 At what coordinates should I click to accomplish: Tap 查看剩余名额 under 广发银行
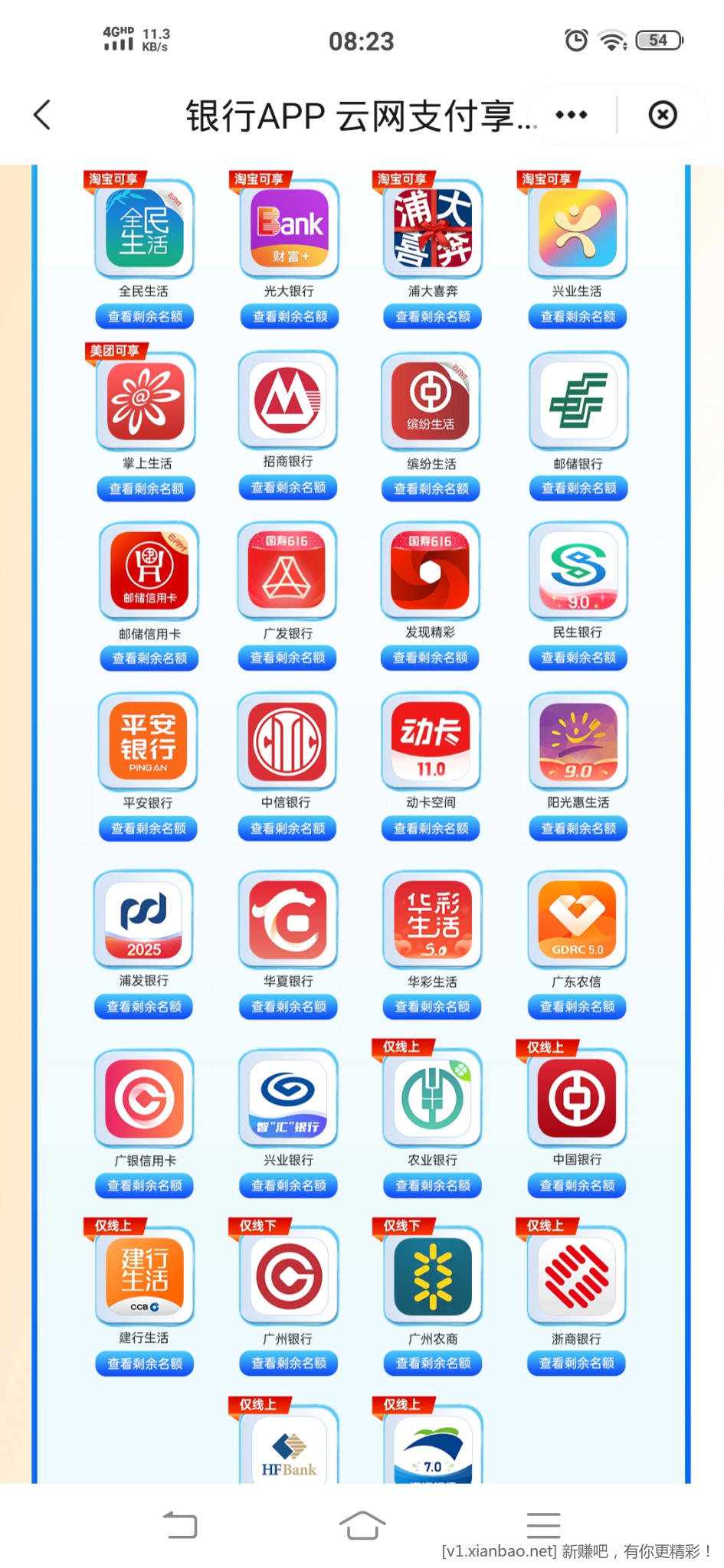point(288,658)
